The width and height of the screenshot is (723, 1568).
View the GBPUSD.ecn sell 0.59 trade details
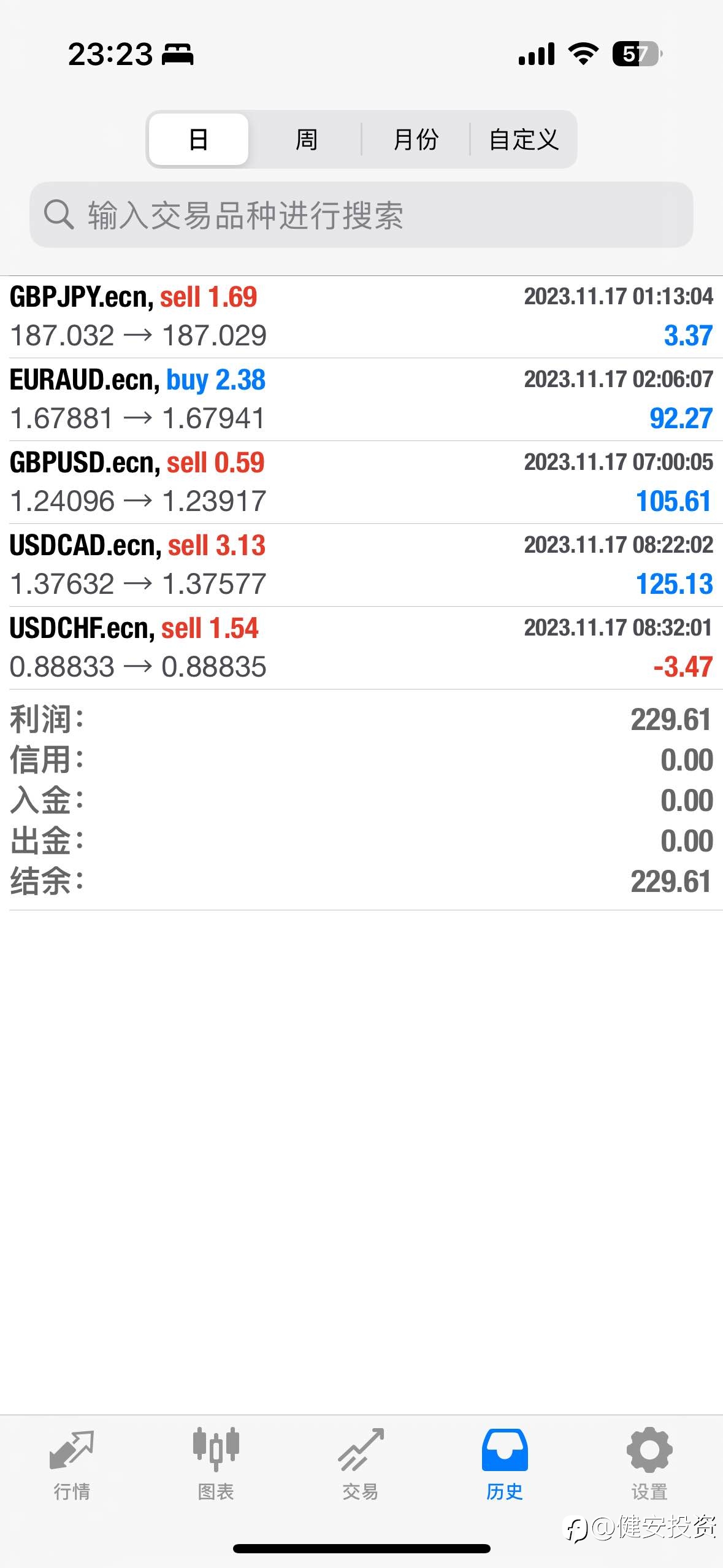361,482
